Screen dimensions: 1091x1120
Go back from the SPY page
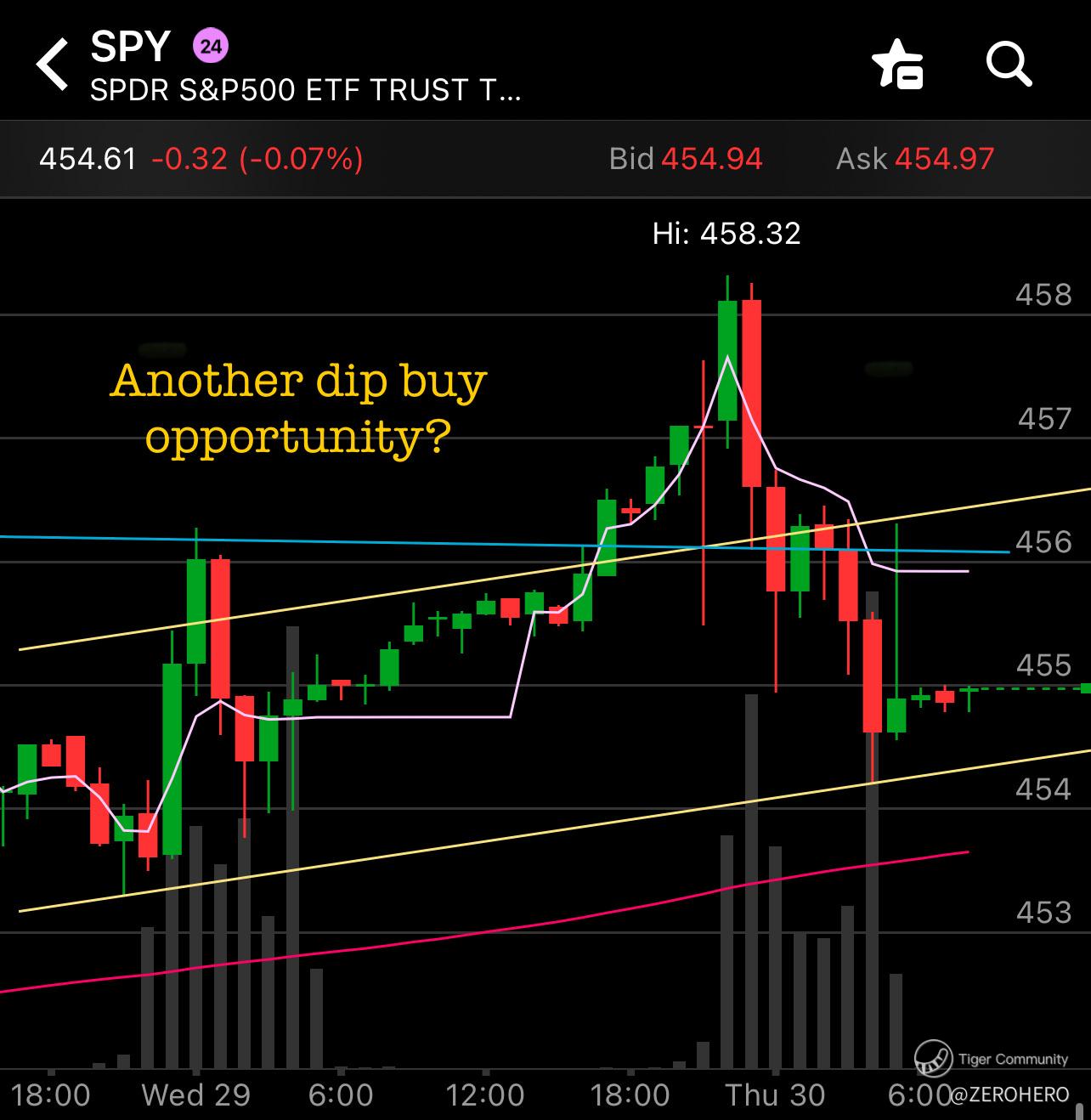53,64
